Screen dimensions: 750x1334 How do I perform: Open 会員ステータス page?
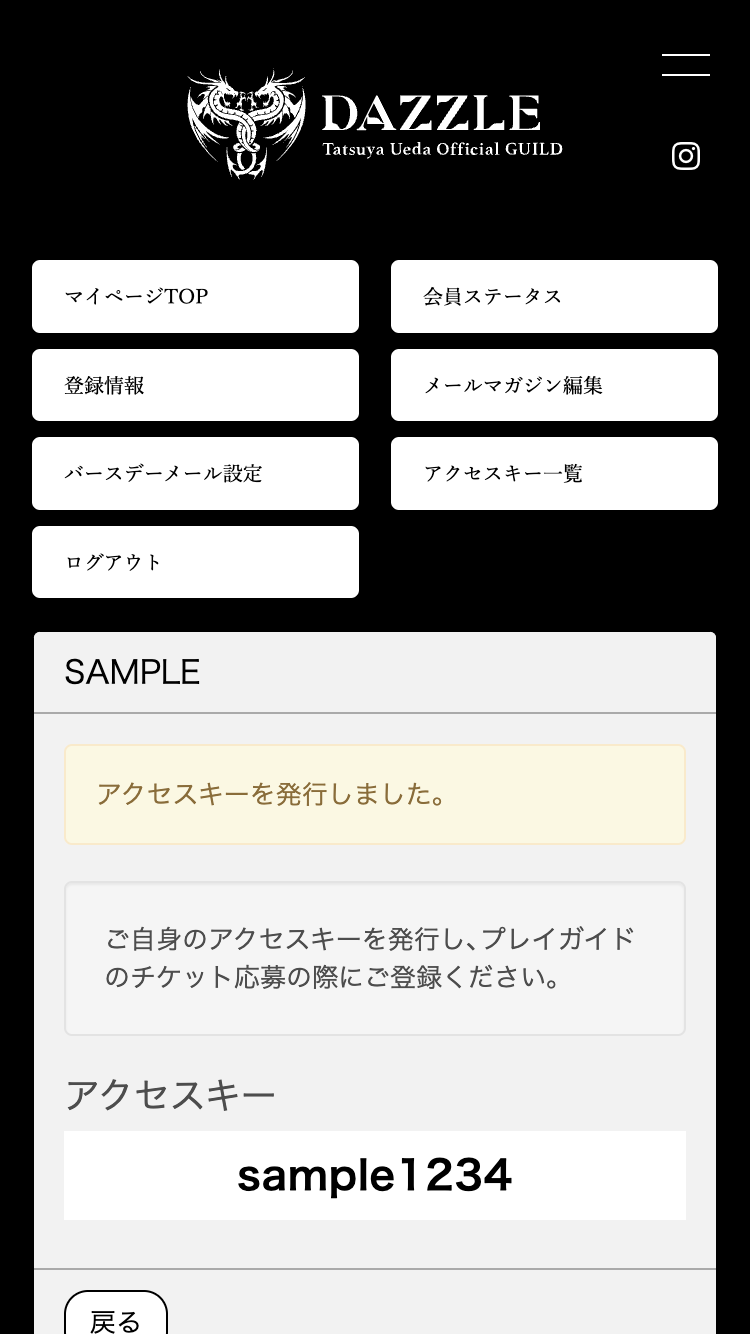(554, 297)
